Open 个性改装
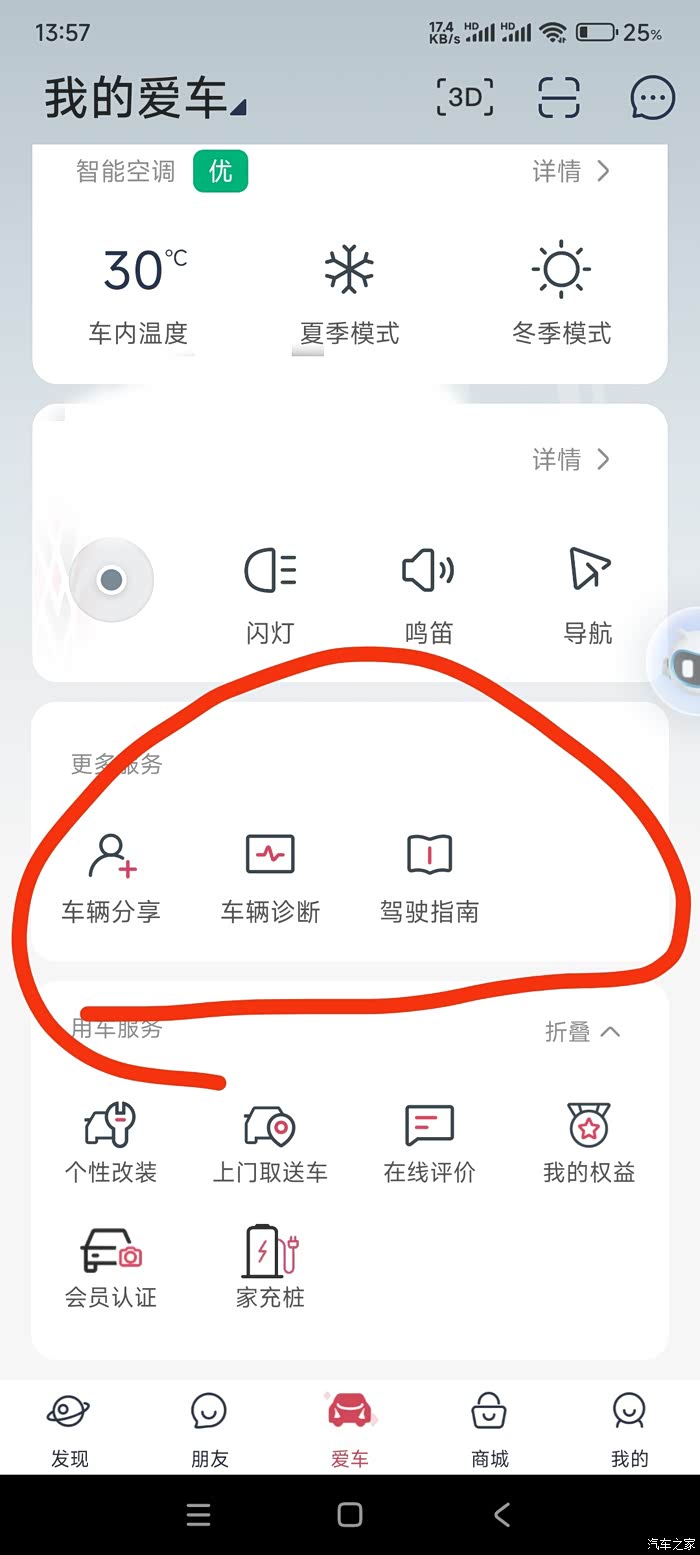This screenshot has width=700, height=1555. tap(111, 1144)
